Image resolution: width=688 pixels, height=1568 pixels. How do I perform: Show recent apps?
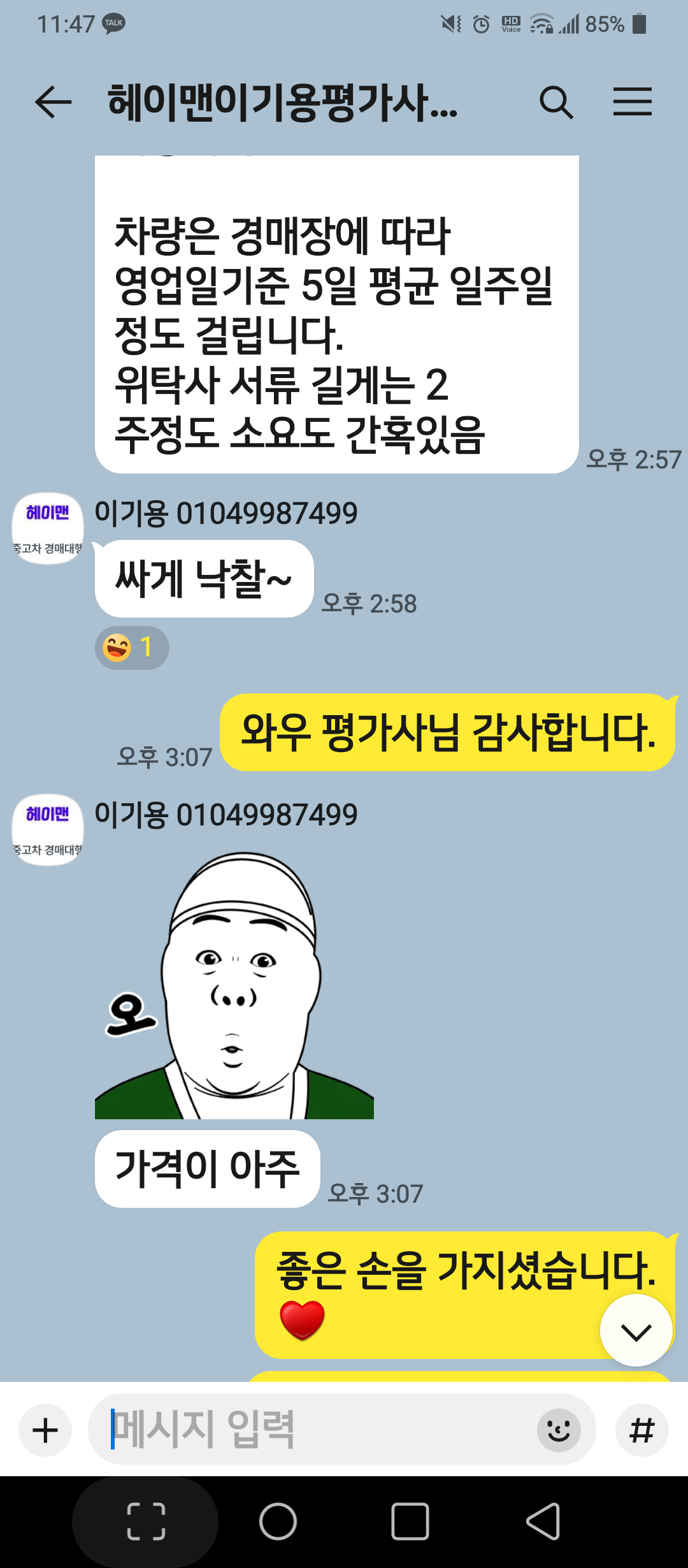coord(410,1521)
